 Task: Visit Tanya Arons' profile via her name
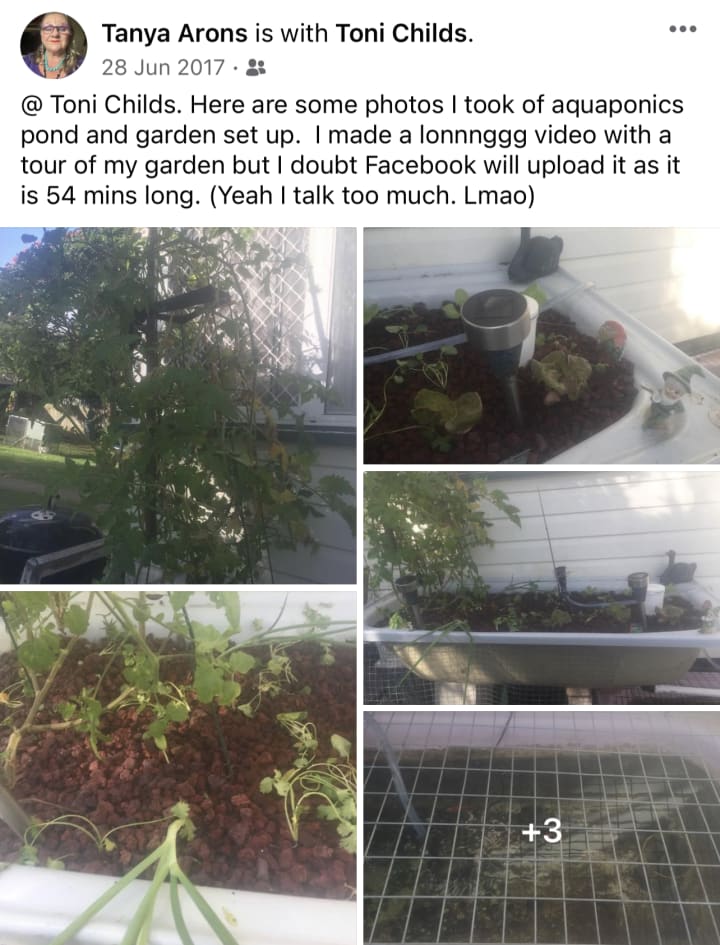[172, 35]
